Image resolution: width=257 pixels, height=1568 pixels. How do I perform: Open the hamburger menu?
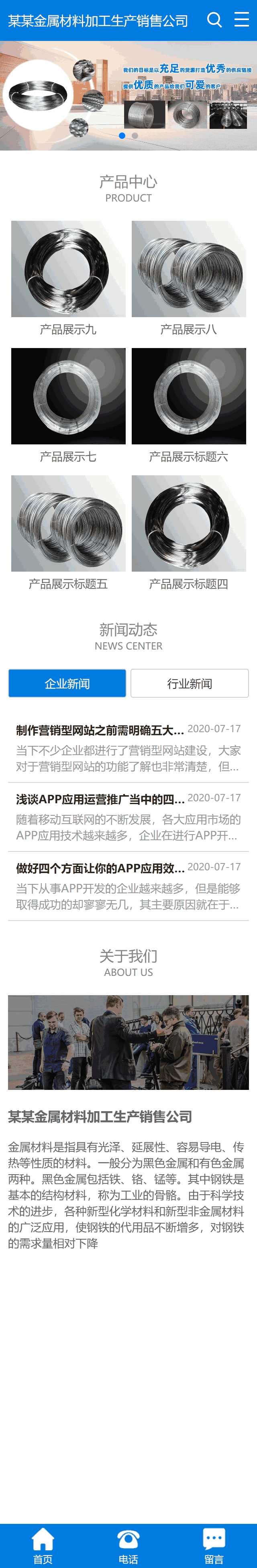click(x=242, y=20)
